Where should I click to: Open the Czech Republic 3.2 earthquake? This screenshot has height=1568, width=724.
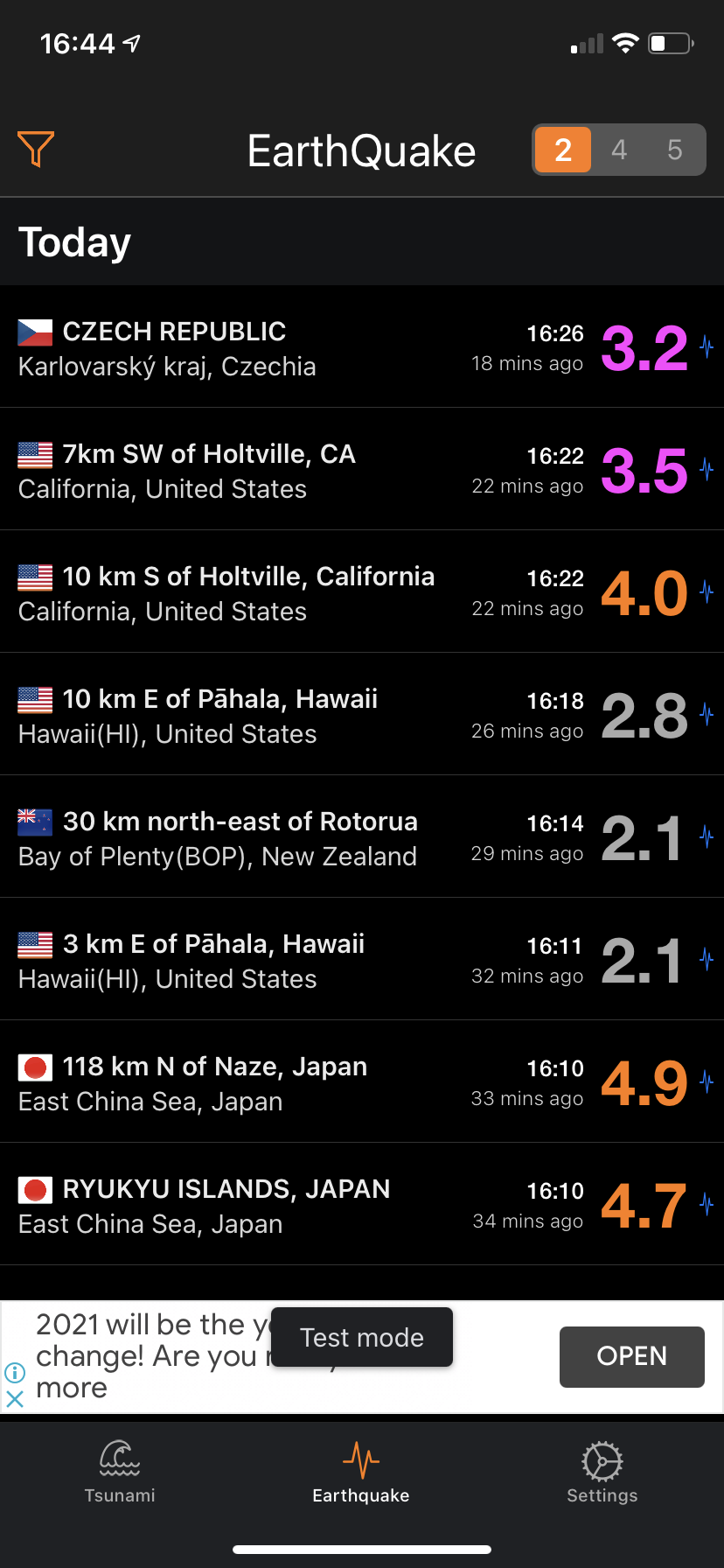[362, 346]
